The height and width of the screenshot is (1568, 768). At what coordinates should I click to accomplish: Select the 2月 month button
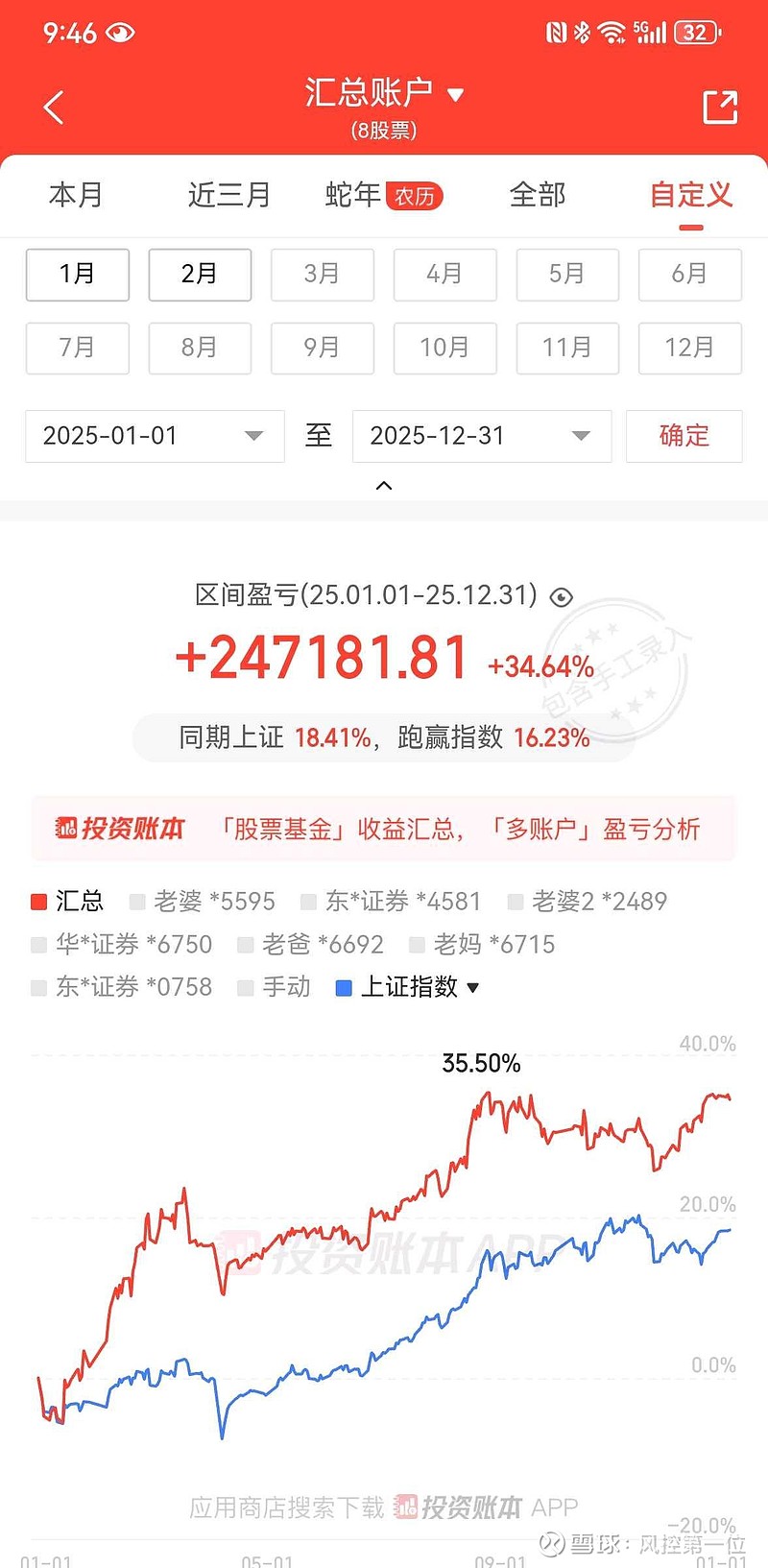(200, 275)
